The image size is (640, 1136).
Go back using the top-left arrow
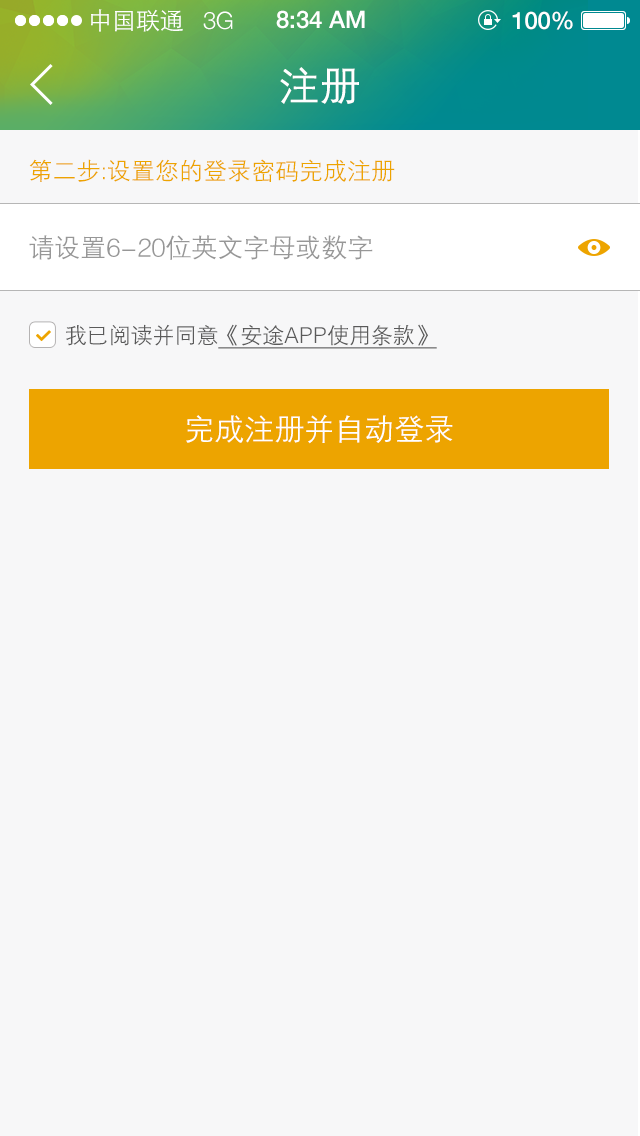[x=41, y=85]
